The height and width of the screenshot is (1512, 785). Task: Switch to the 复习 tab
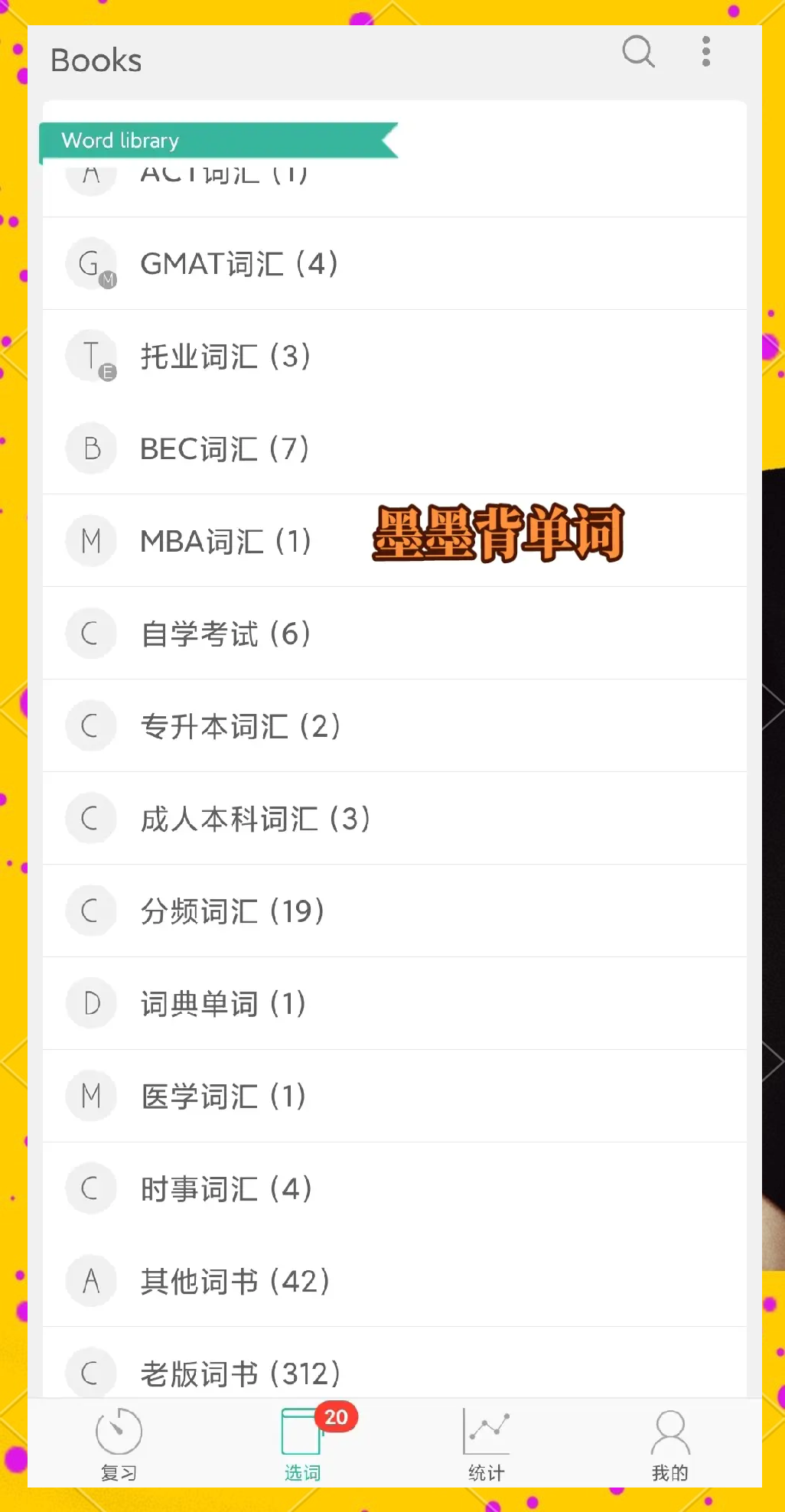coord(119,1444)
